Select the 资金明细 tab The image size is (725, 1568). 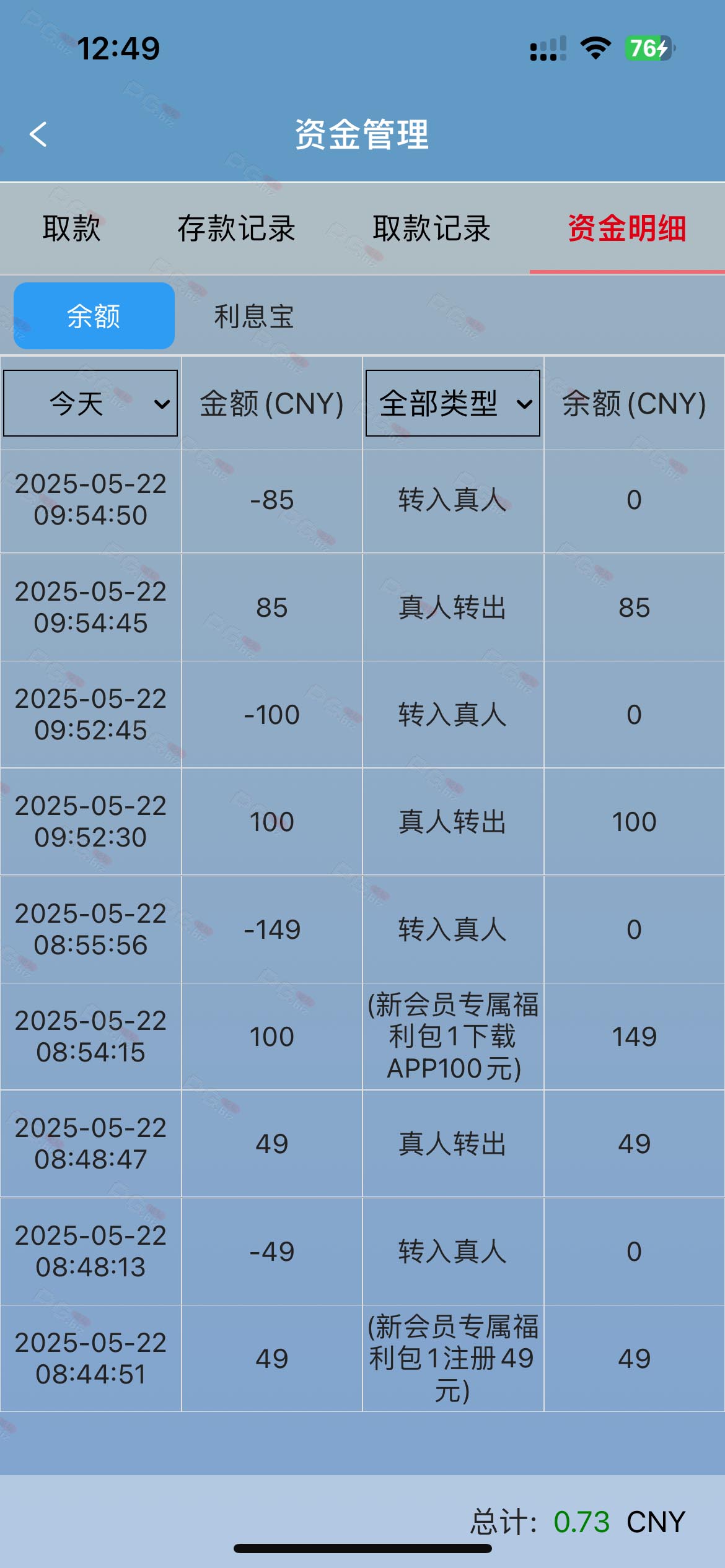[x=627, y=229]
